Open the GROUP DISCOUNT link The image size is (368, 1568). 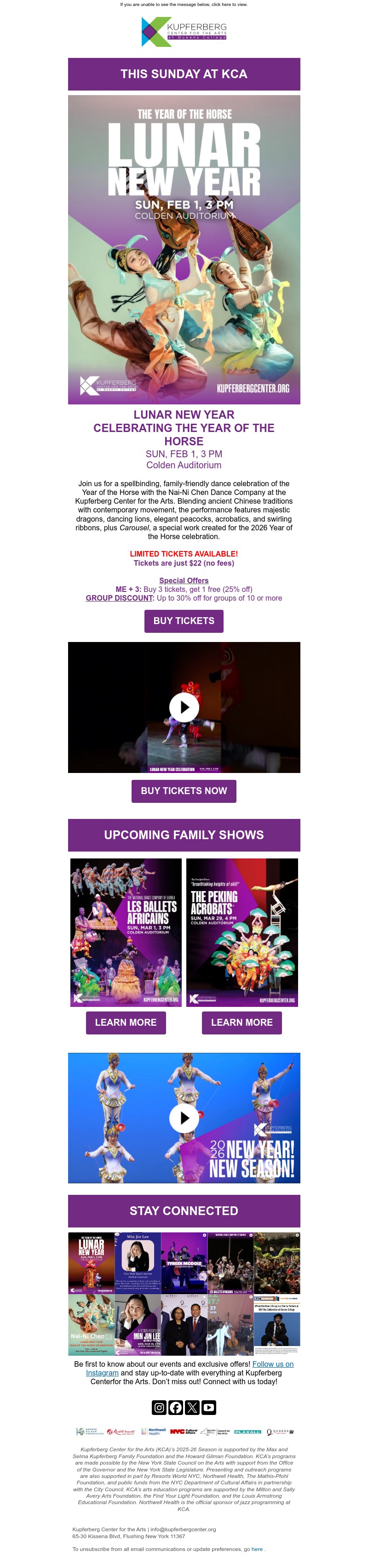click(119, 598)
